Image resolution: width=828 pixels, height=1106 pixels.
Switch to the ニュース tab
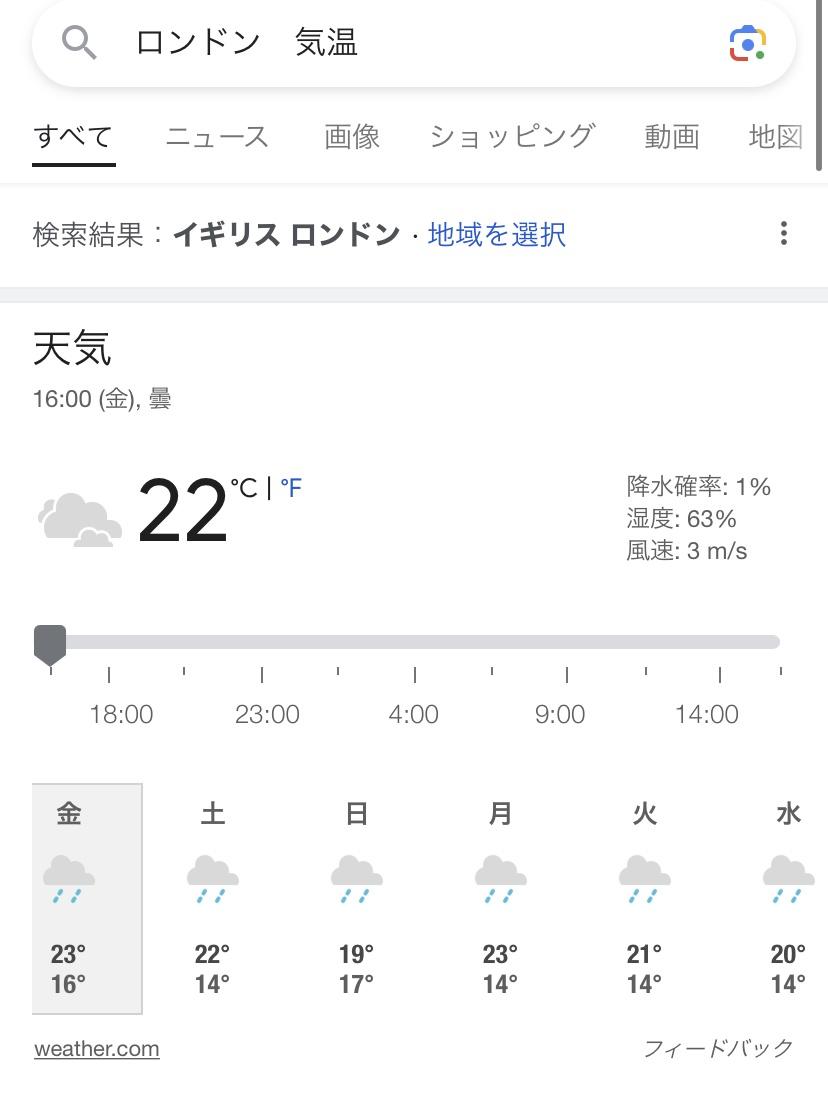[x=217, y=137]
